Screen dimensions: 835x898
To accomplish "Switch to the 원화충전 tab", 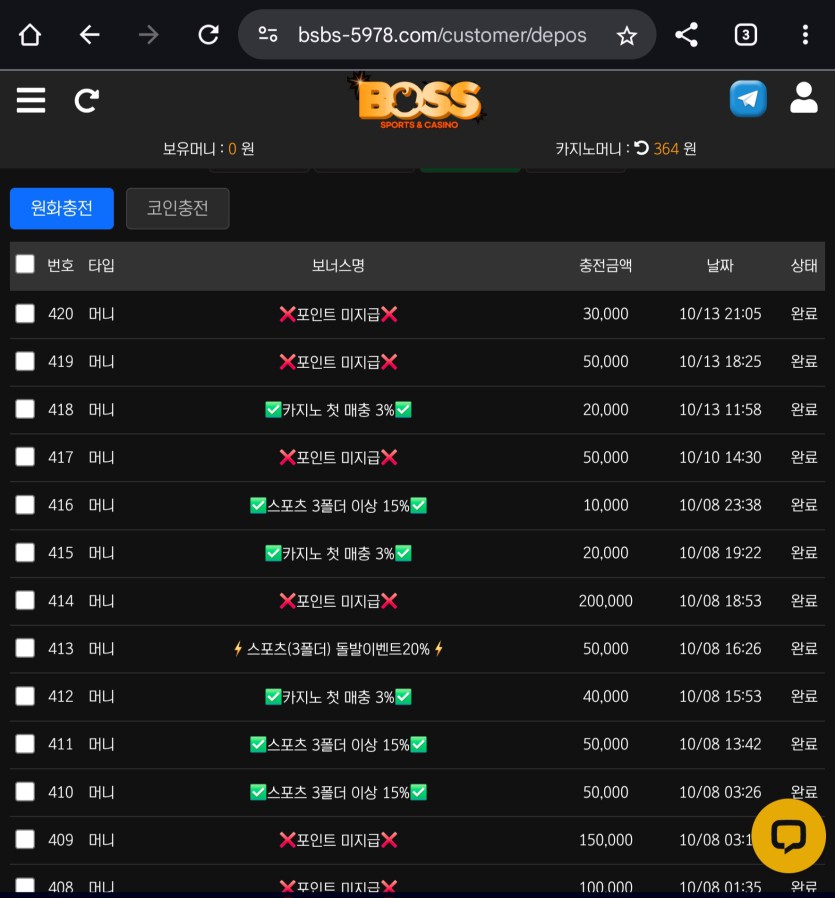I will 62,208.
